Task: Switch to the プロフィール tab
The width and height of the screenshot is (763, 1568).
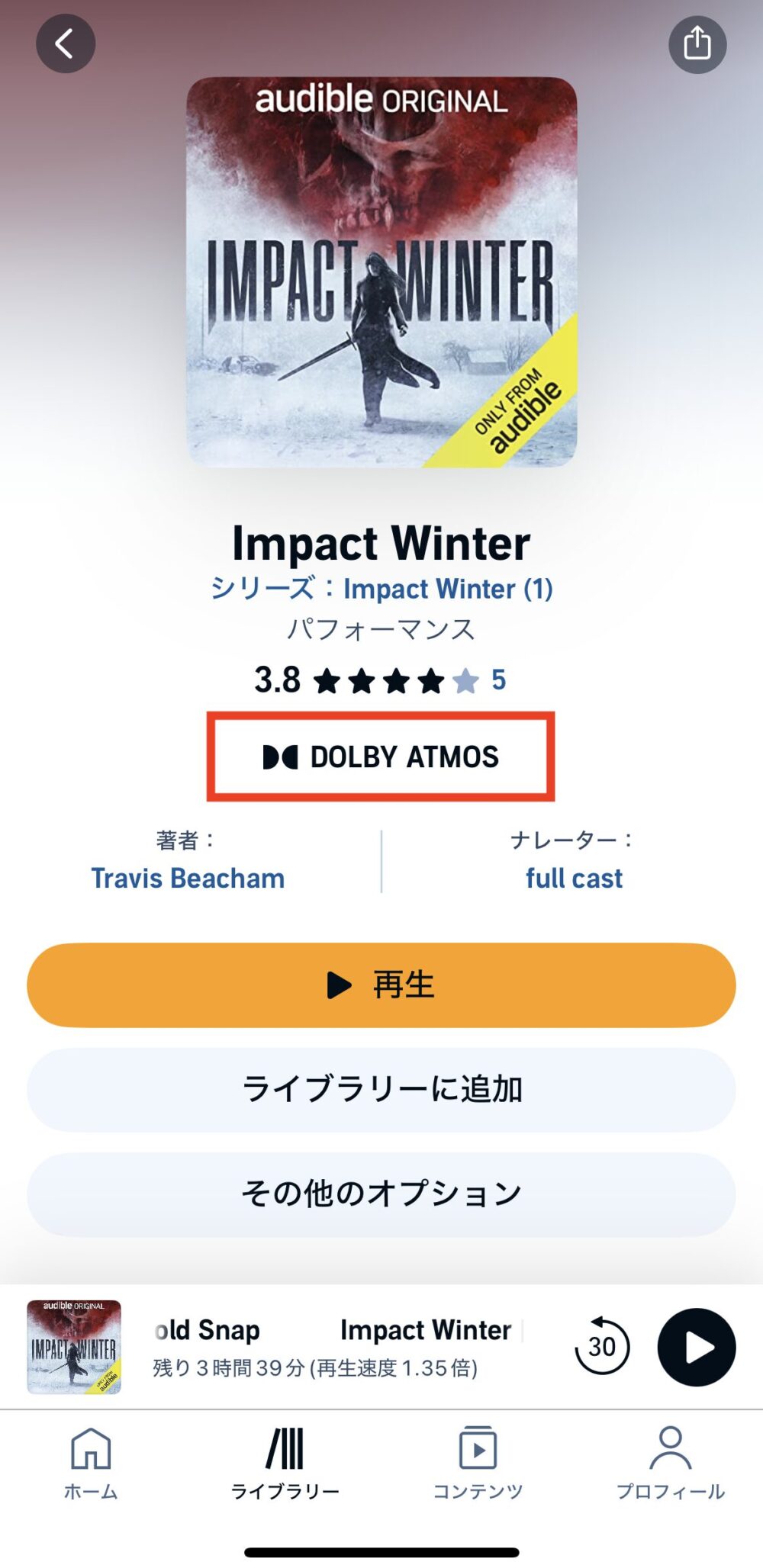Action: [670, 1464]
